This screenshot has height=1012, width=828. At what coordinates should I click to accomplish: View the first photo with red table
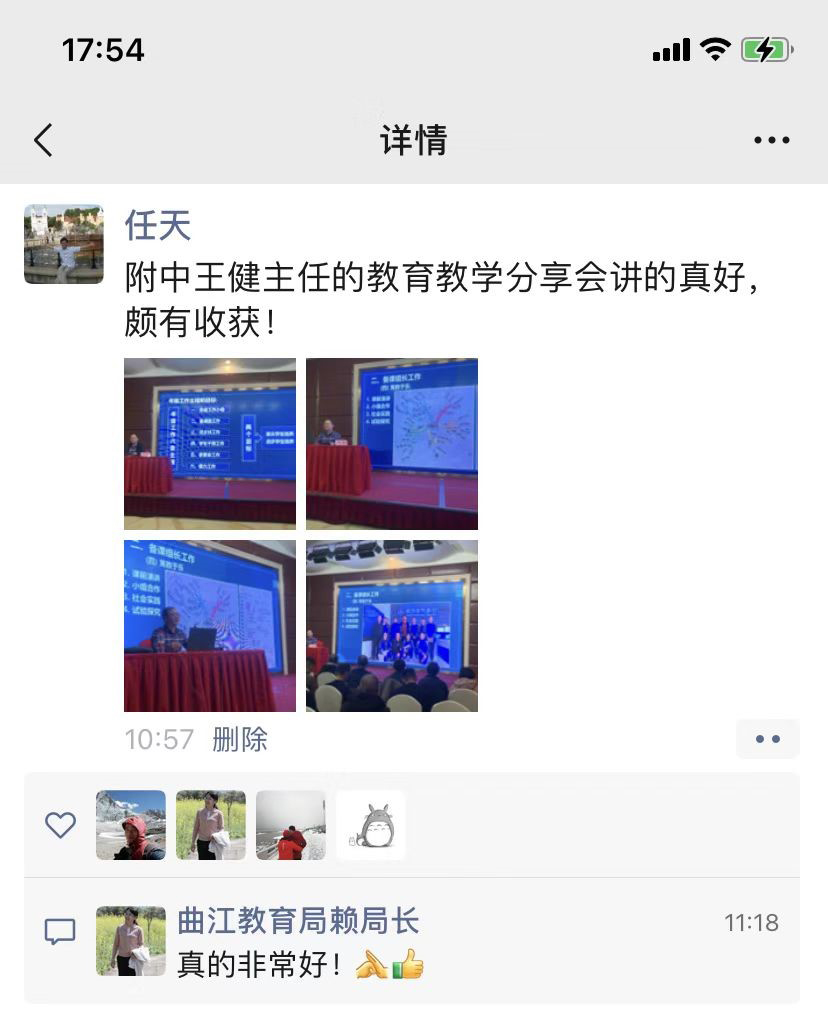point(210,443)
